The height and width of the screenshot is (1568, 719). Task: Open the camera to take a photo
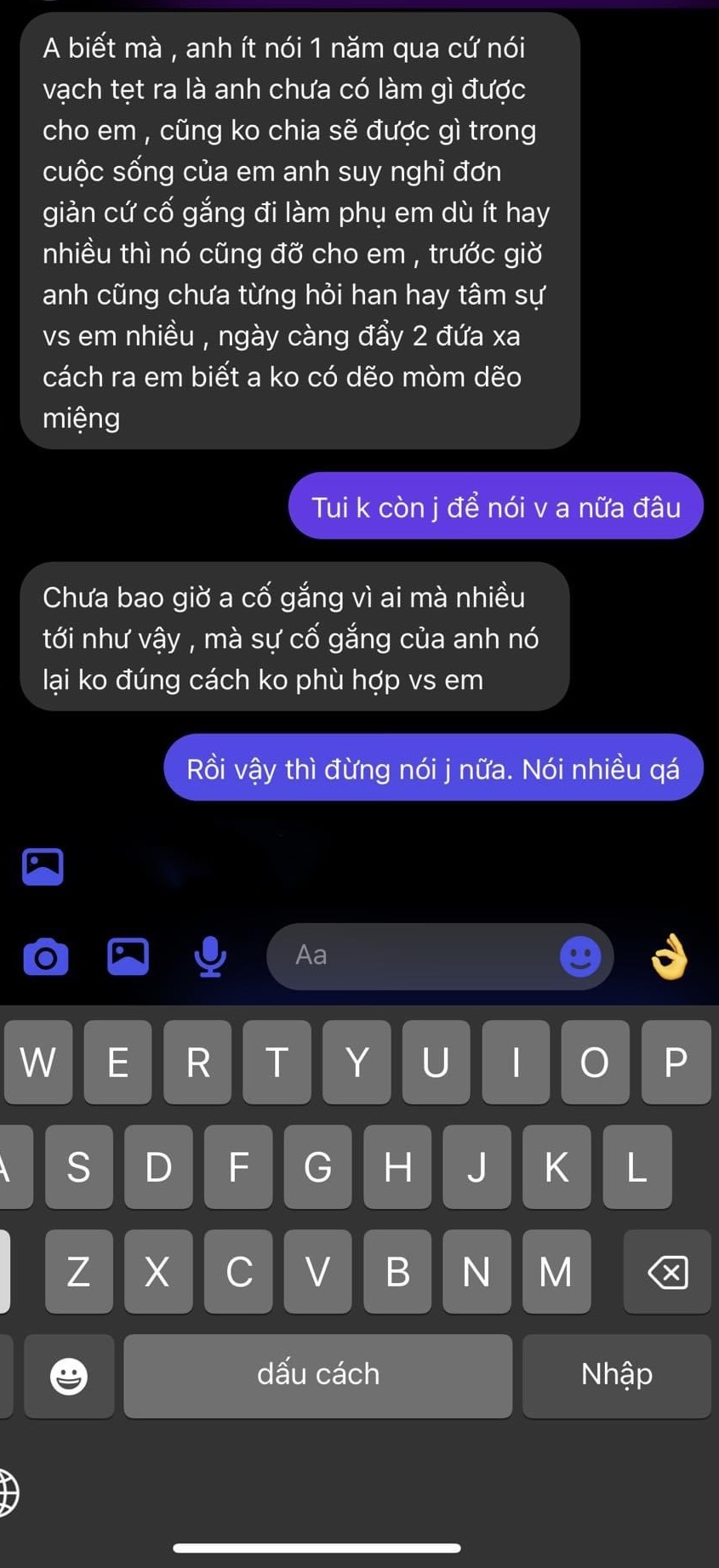click(x=45, y=957)
